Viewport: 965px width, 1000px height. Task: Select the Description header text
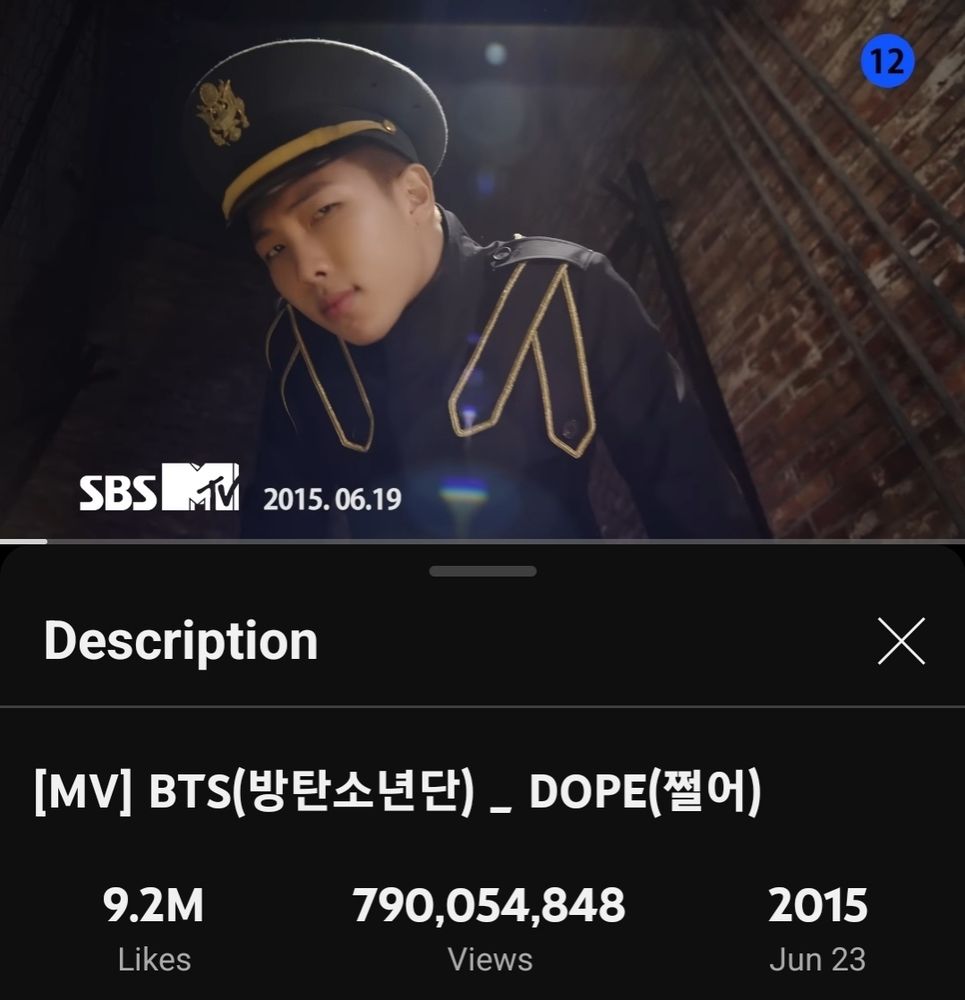click(x=180, y=641)
